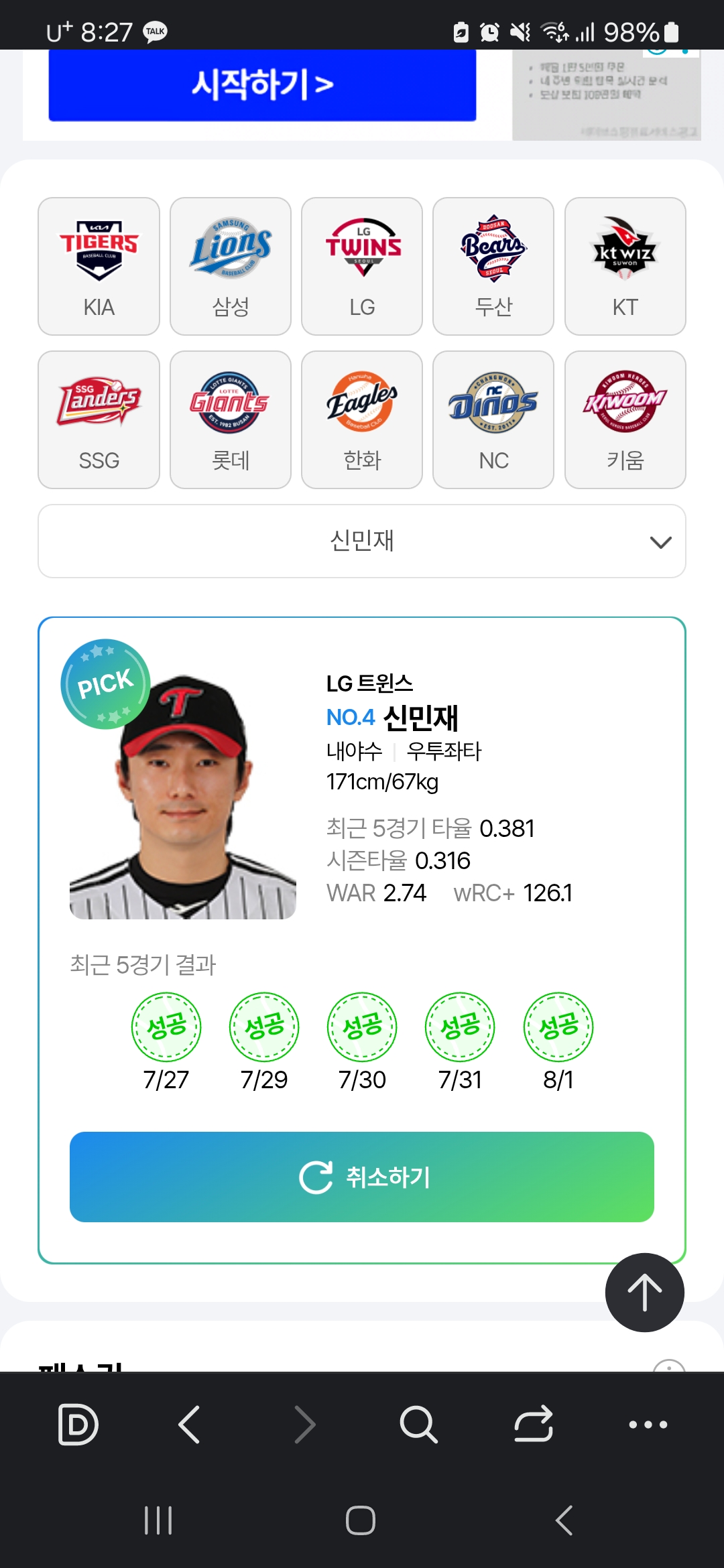Expand the 신민재 player dropdown
Screen dimensions: 724x1568
tap(362, 541)
